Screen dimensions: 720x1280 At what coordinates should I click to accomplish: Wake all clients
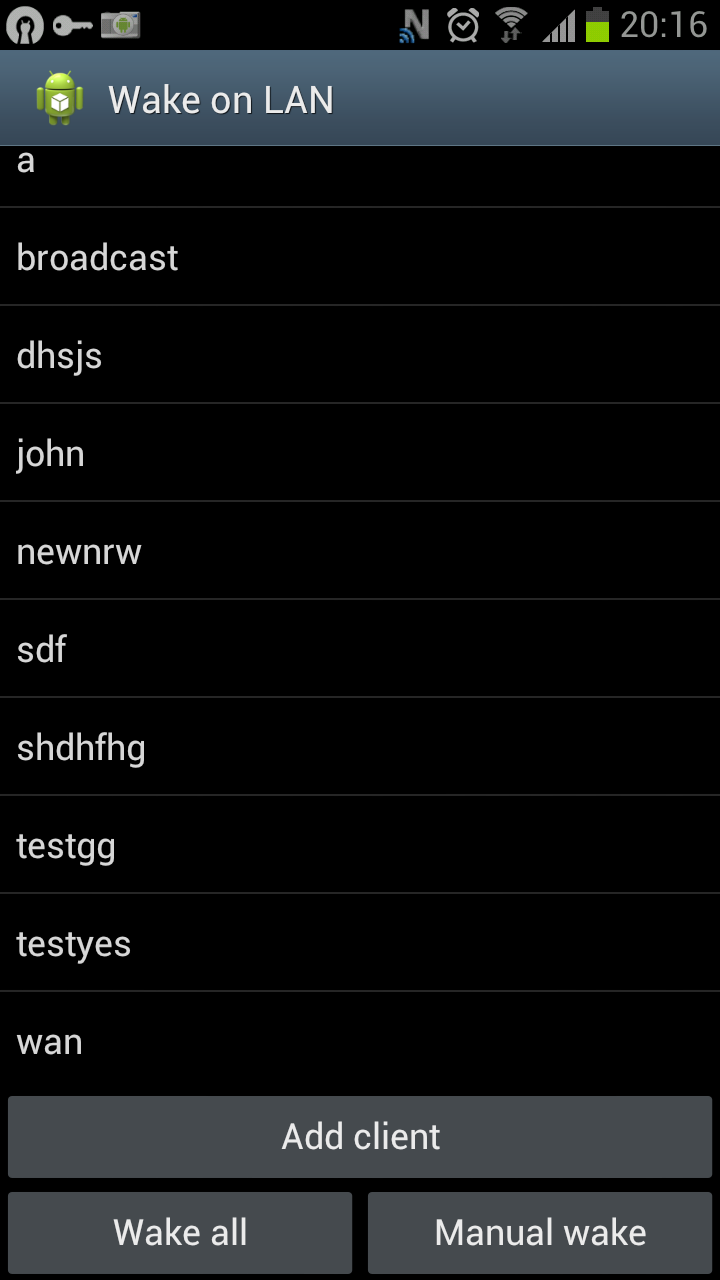(x=180, y=1232)
